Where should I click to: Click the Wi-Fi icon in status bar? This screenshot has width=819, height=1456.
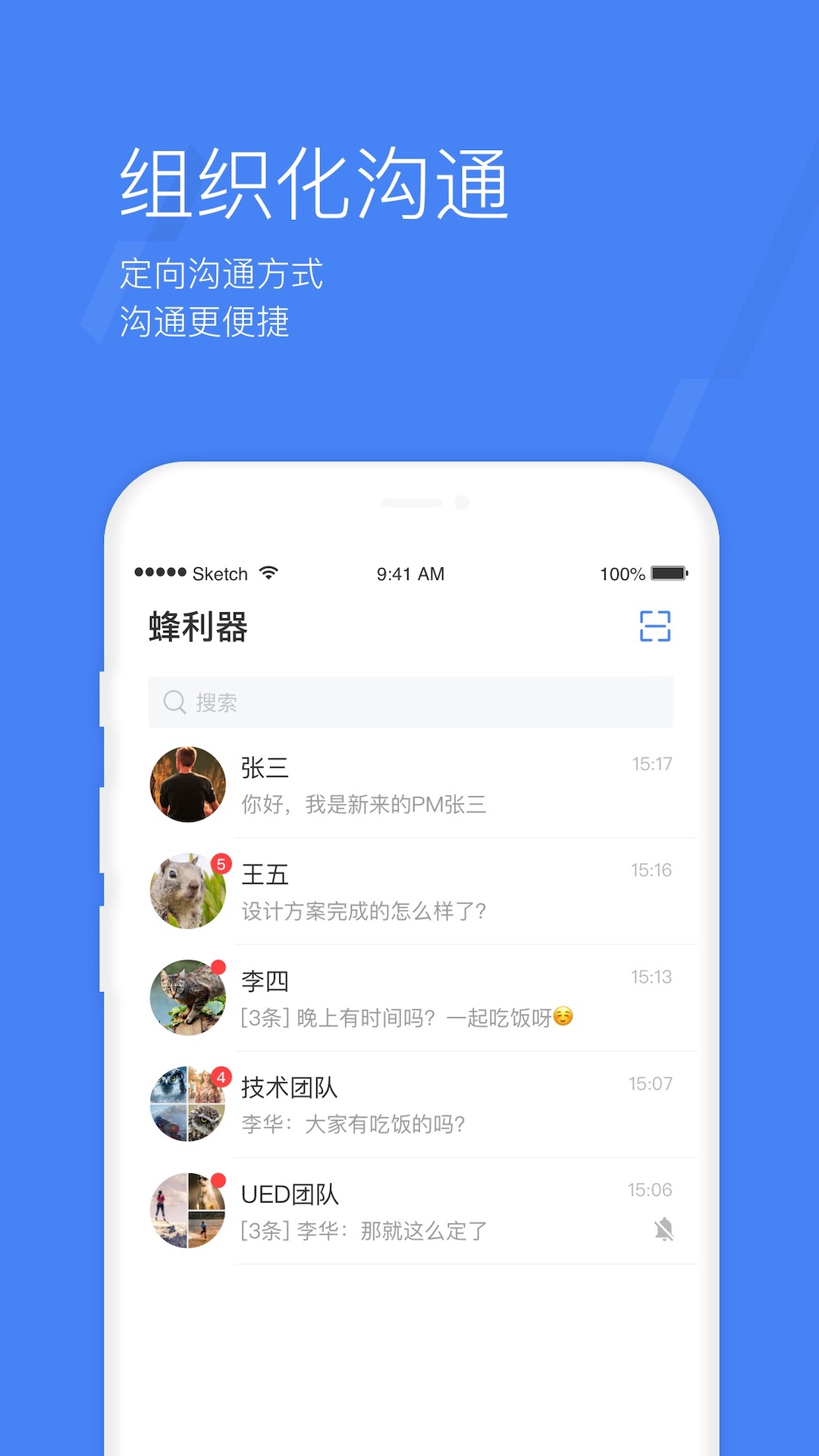(x=269, y=573)
